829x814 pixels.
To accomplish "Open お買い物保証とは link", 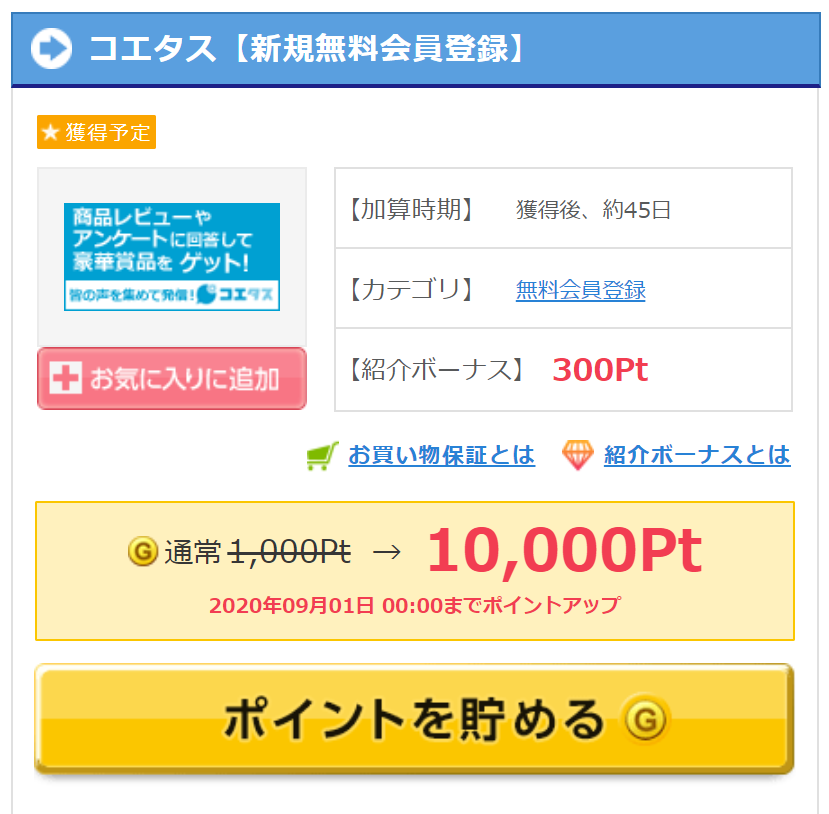I will tap(441, 456).
